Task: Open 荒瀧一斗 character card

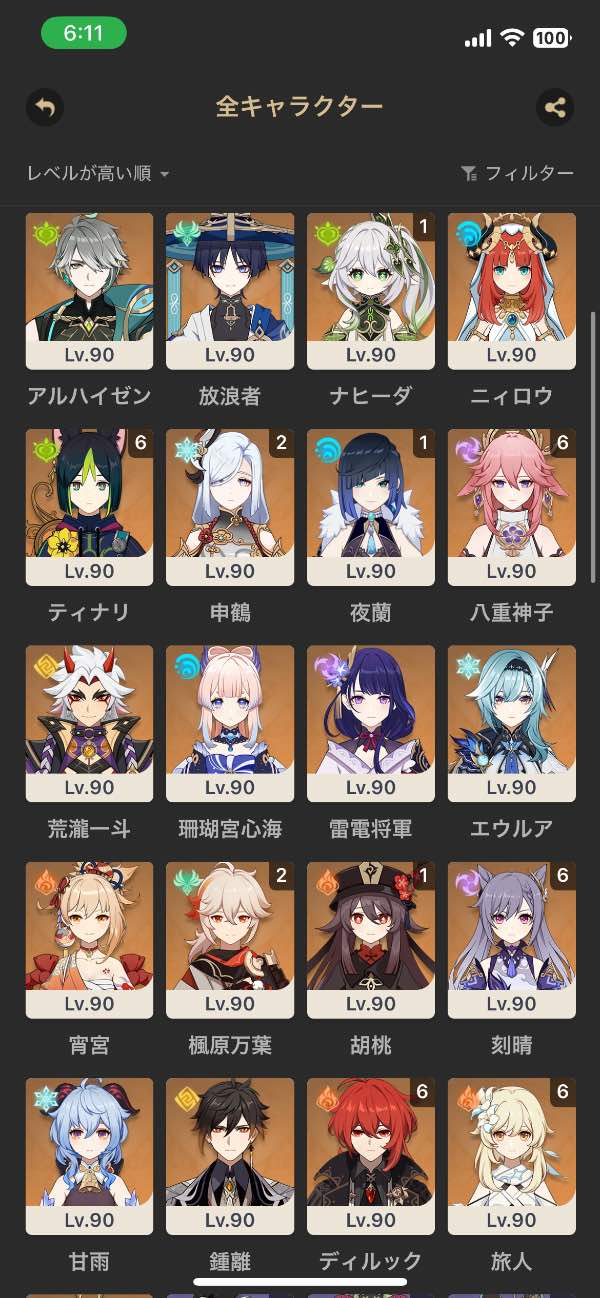Action: tap(89, 723)
